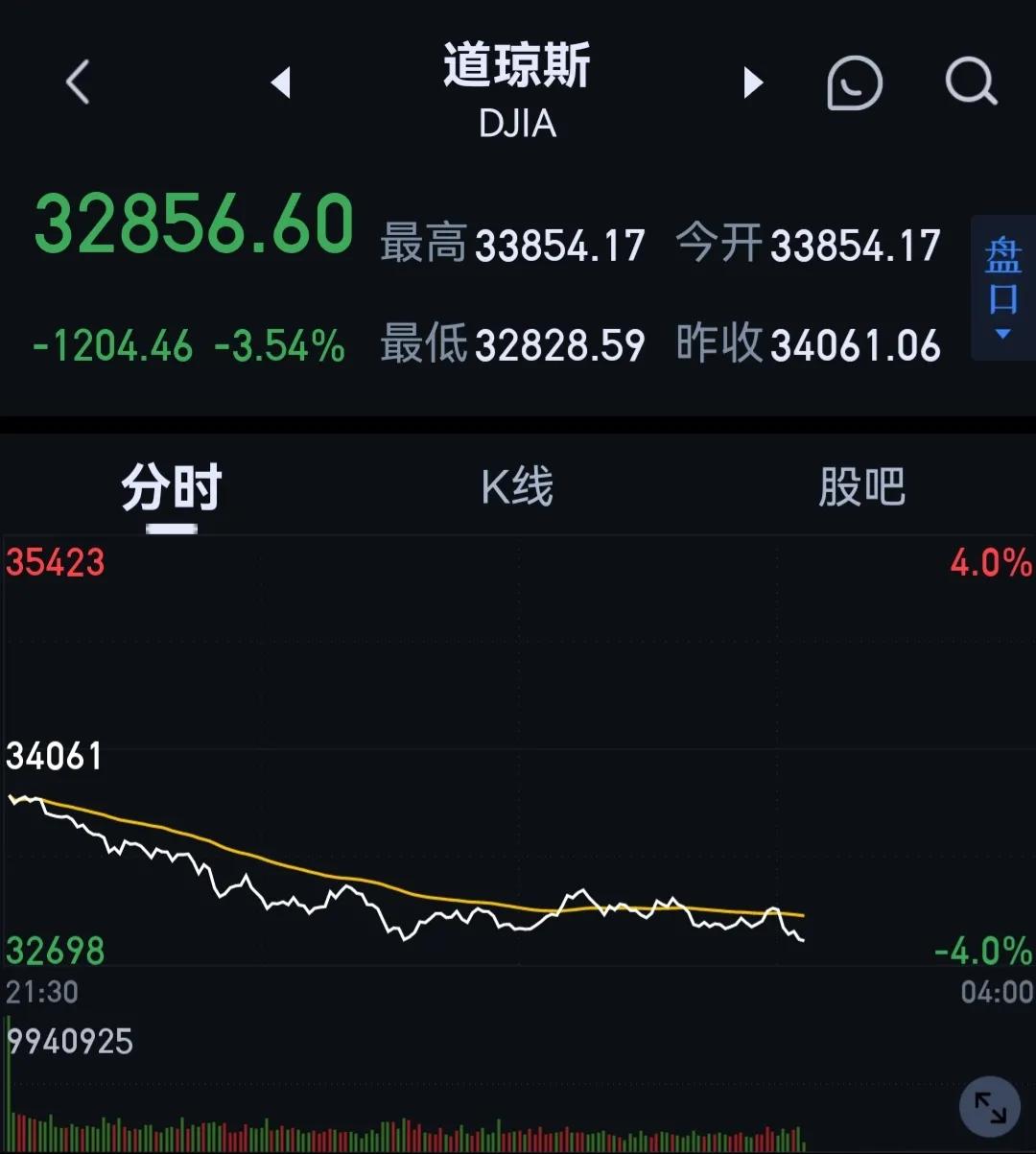
Task: Select the previous-stock left triangle arrow
Action: coord(280,83)
